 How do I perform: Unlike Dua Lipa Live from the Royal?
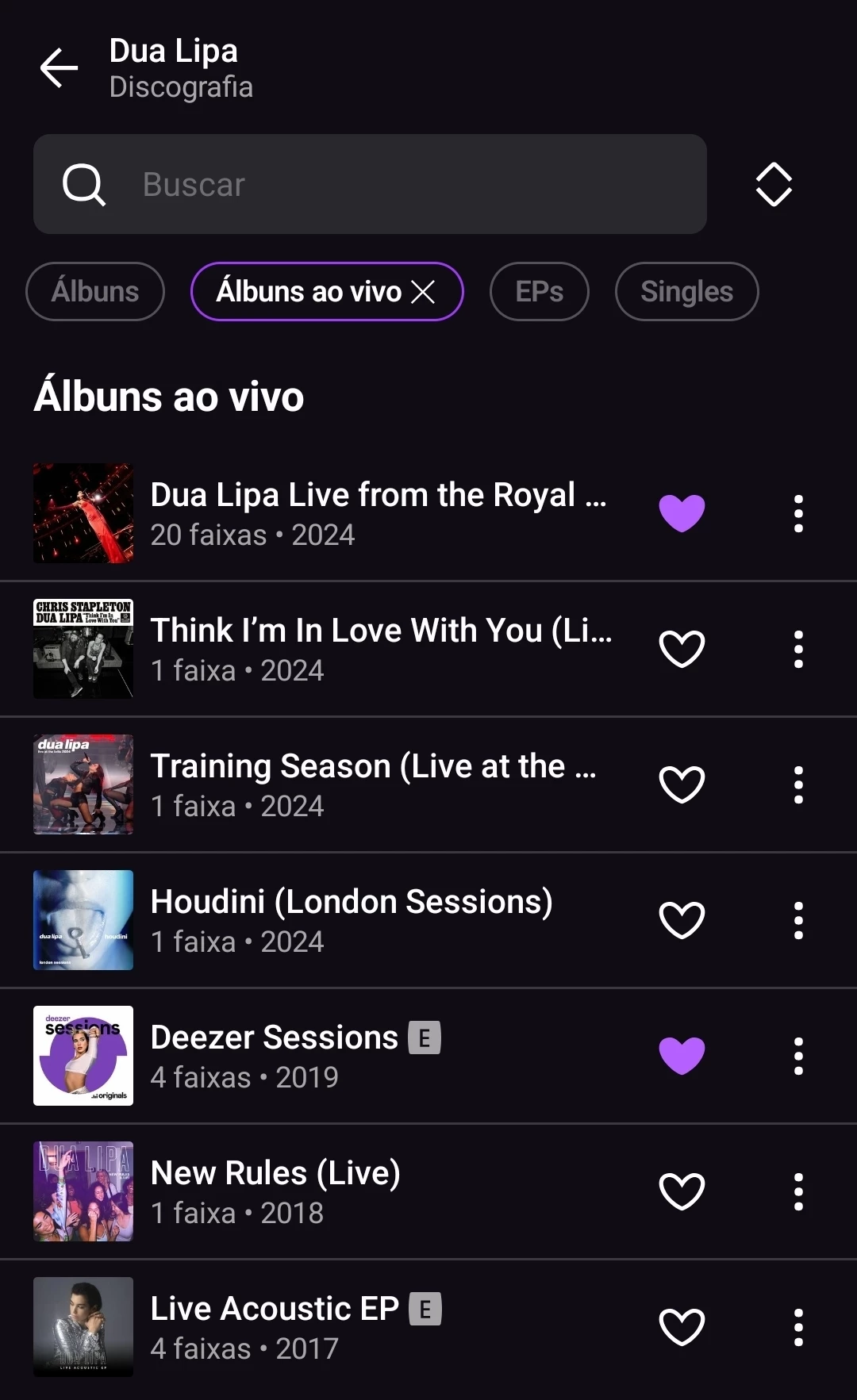682,512
